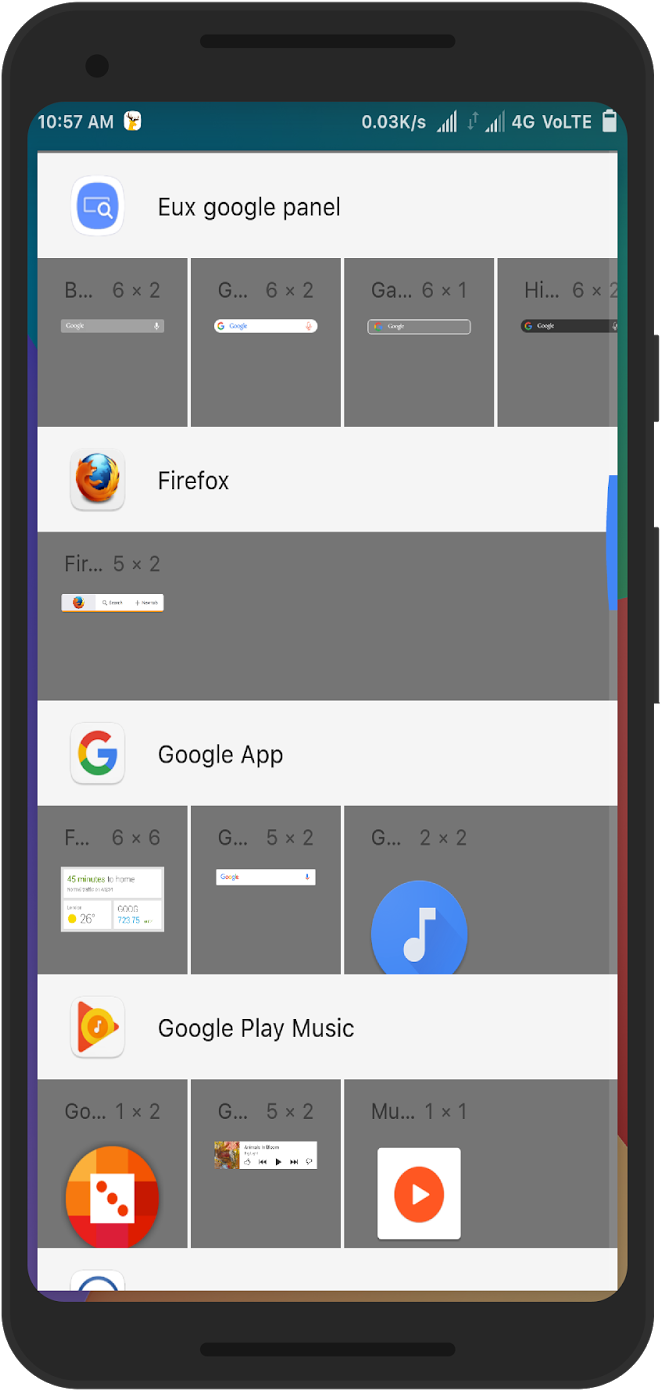This screenshot has width=661, height=1390.
Task: Select the Google Play Music 5 × 2 player widget
Action: [266, 1165]
